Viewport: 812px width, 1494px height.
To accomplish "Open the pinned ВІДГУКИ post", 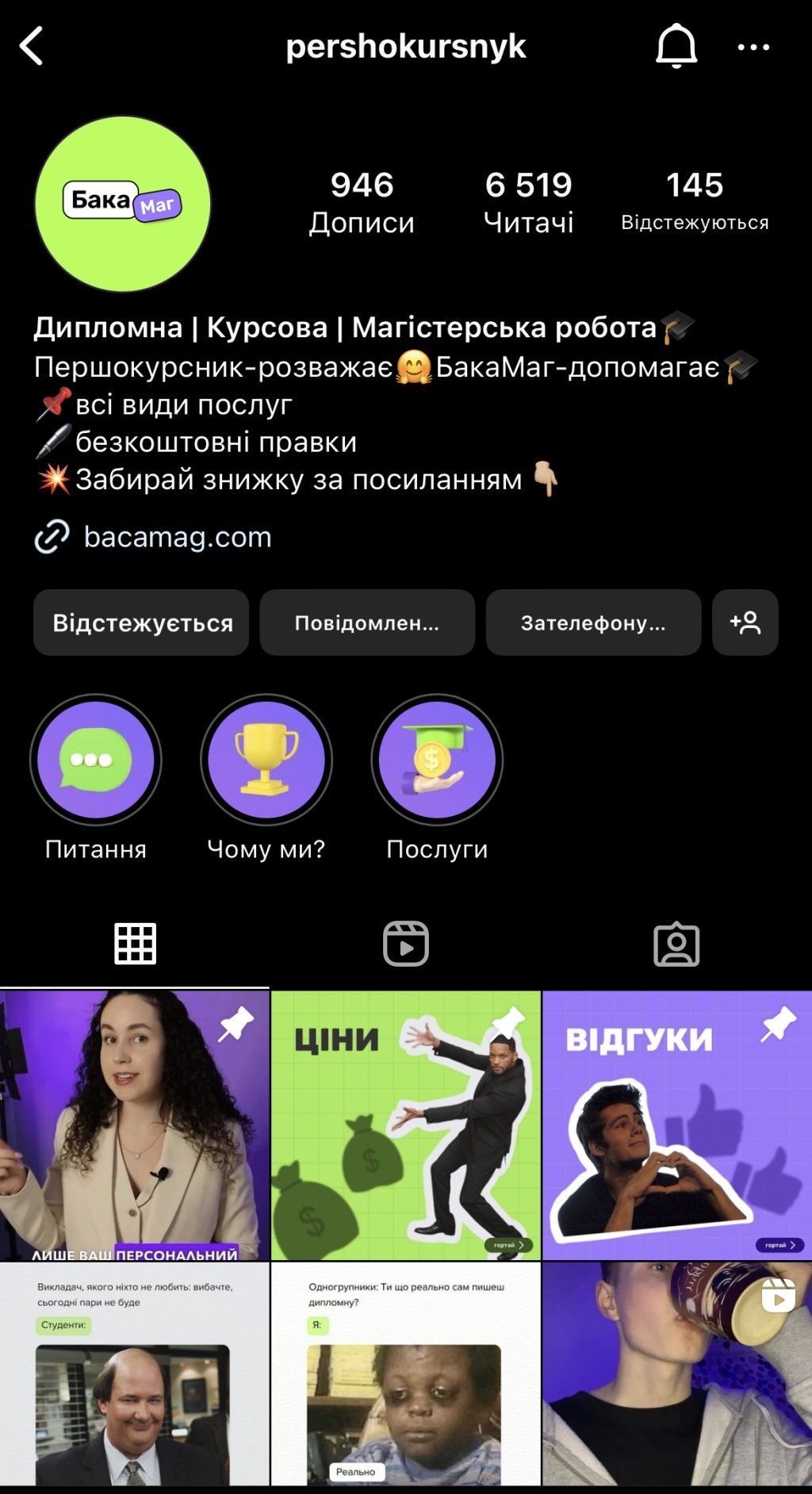I will 677,1125.
